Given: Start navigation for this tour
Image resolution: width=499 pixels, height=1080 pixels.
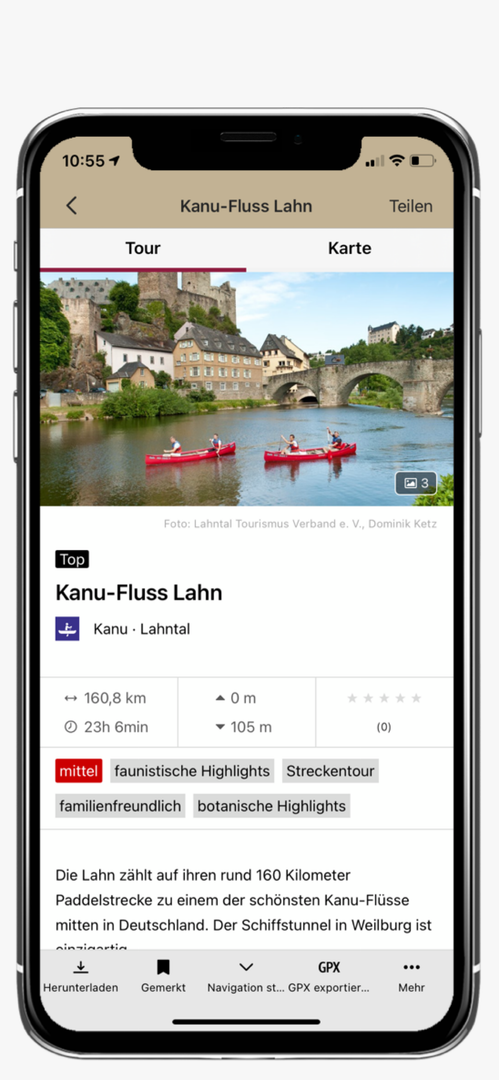Looking at the screenshot, I should click(x=246, y=977).
